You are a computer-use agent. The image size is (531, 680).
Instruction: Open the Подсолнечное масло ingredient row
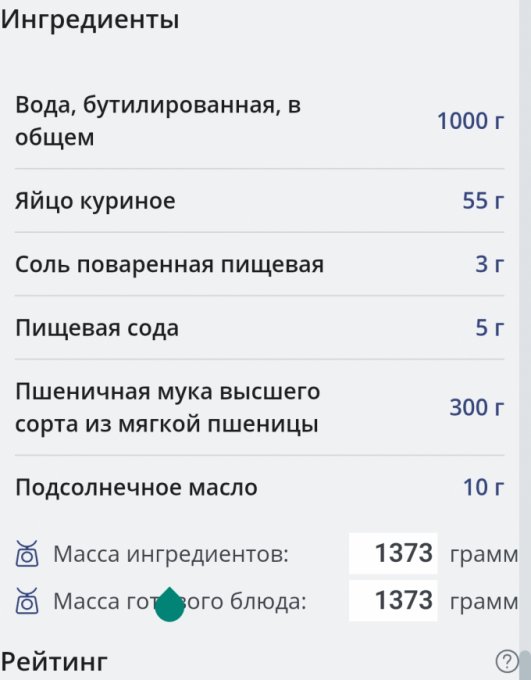[259, 487]
